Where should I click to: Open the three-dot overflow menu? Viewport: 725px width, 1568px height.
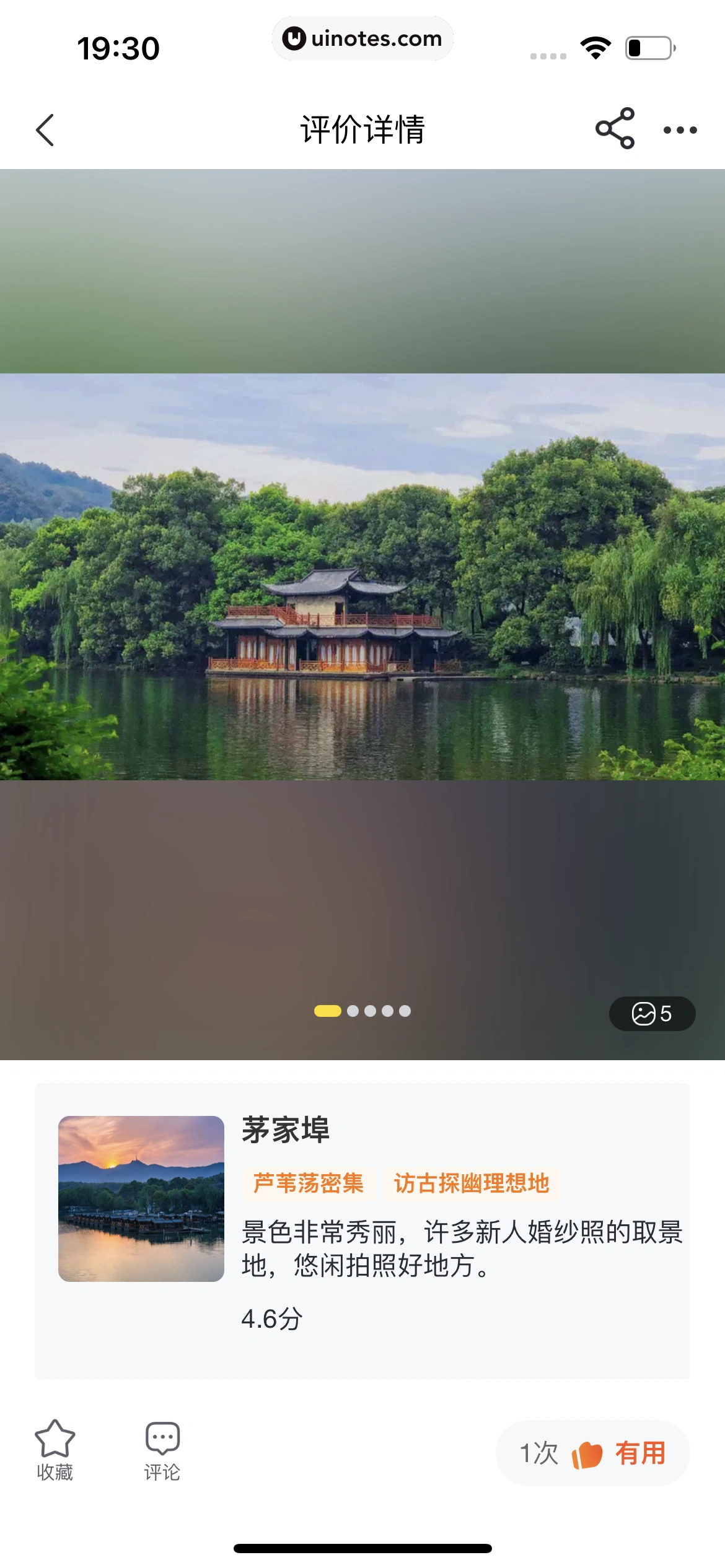[x=680, y=130]
